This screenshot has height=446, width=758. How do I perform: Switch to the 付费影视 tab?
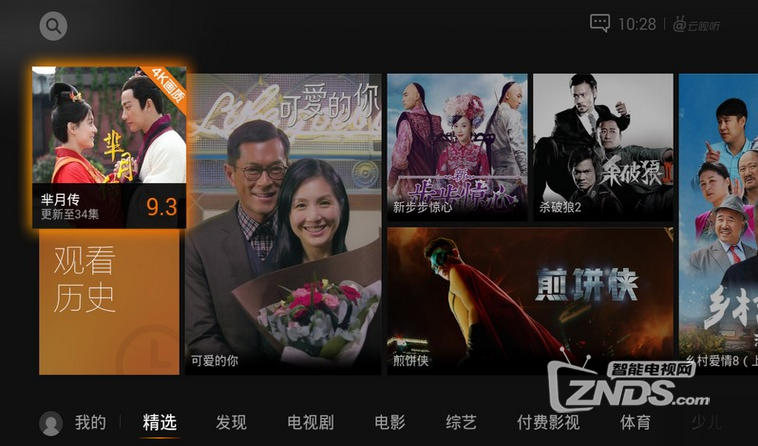[x=548, y=422]
